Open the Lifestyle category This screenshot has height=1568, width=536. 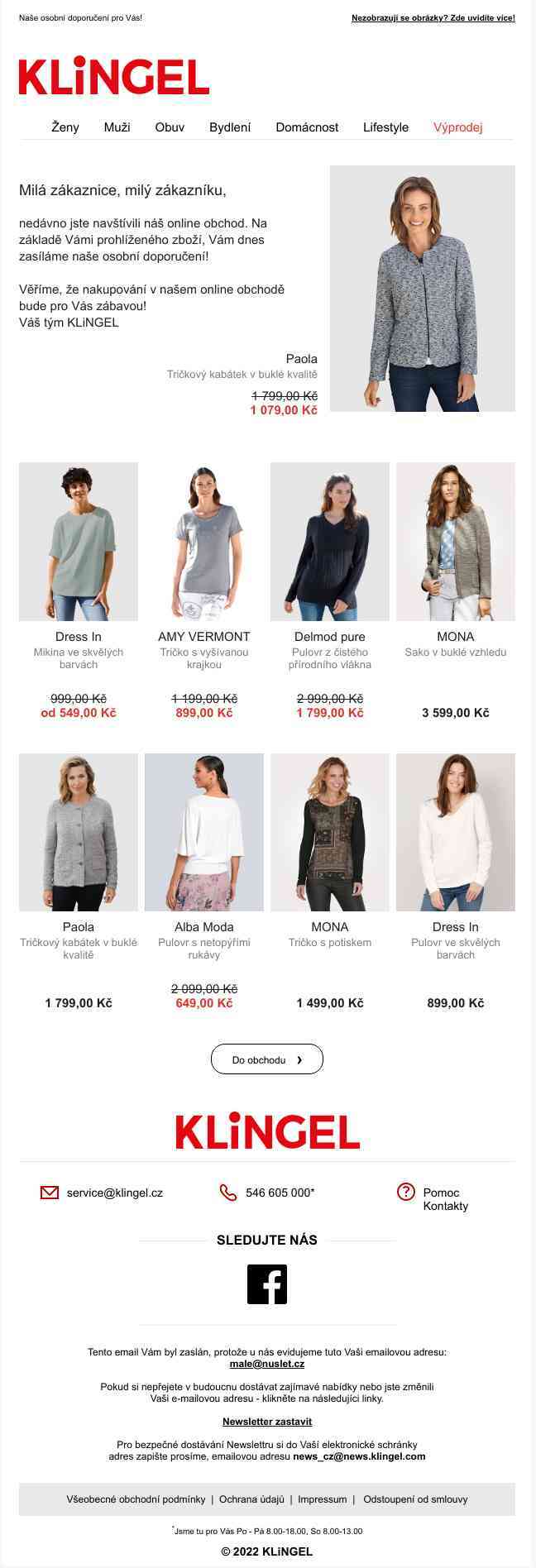pyautogui.click(x=385, y=127)
